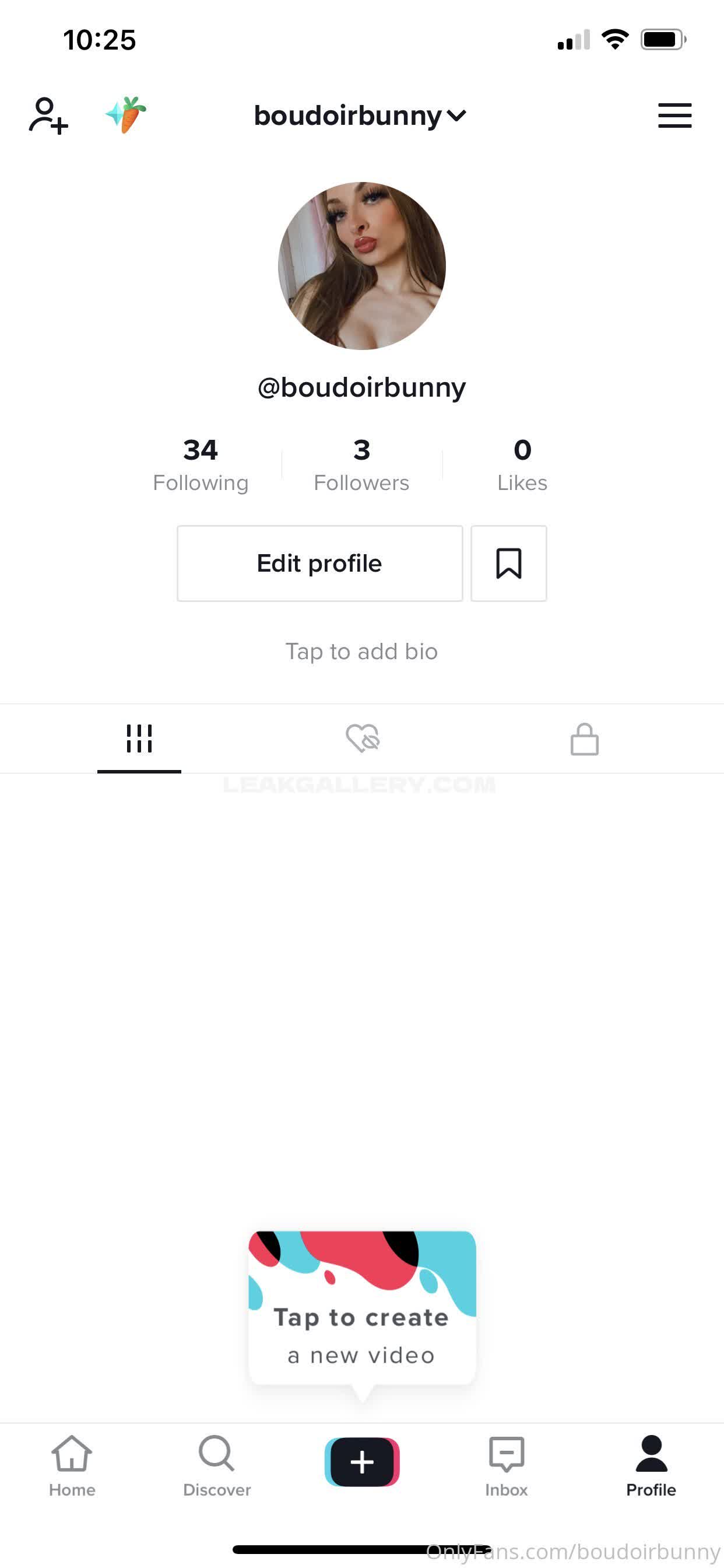
Task: View the 3 Followers list
Action: coord(361,465)
